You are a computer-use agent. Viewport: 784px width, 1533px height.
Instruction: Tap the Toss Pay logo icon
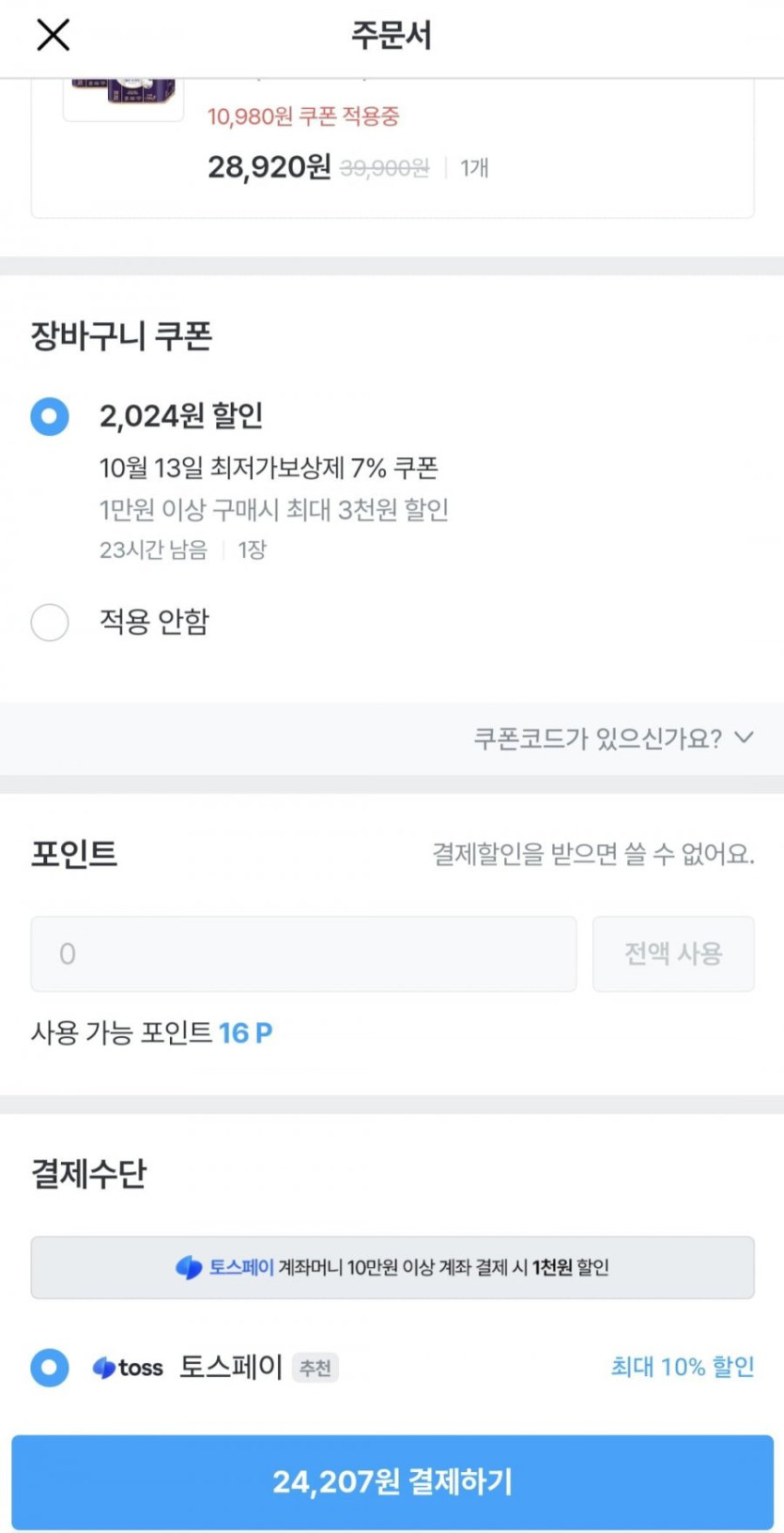pyautogui.click(x=125, y=1369)
